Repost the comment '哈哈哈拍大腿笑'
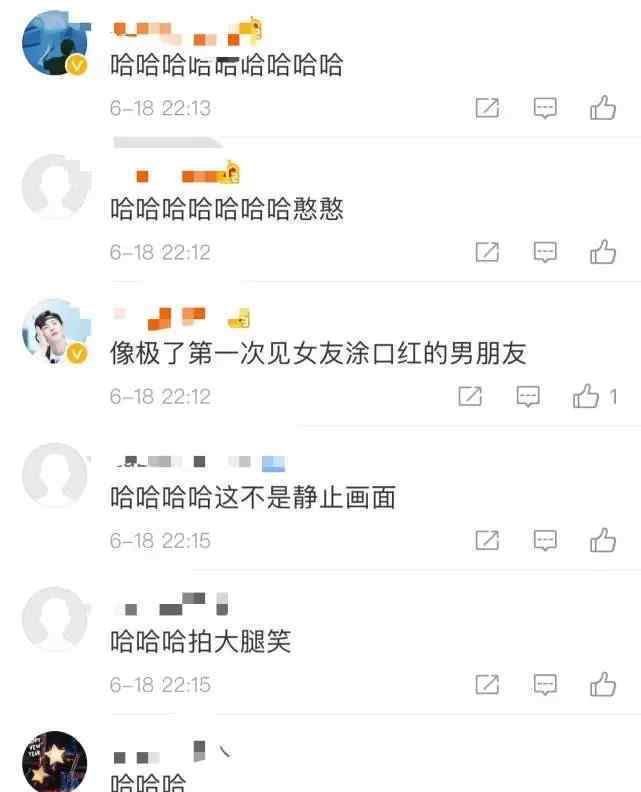 point(487,684)
